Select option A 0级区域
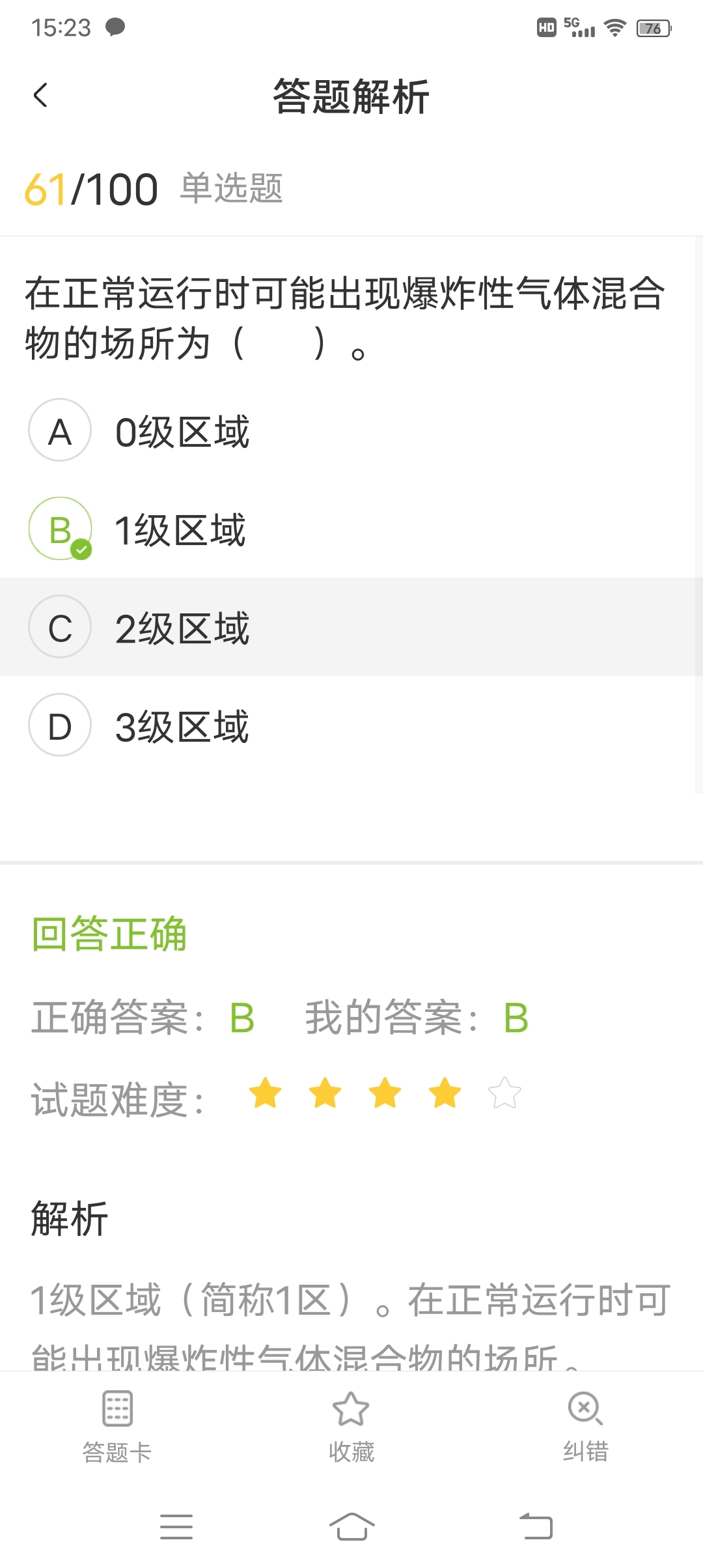This screenshot has height=1568, width=703. [351, 430]
